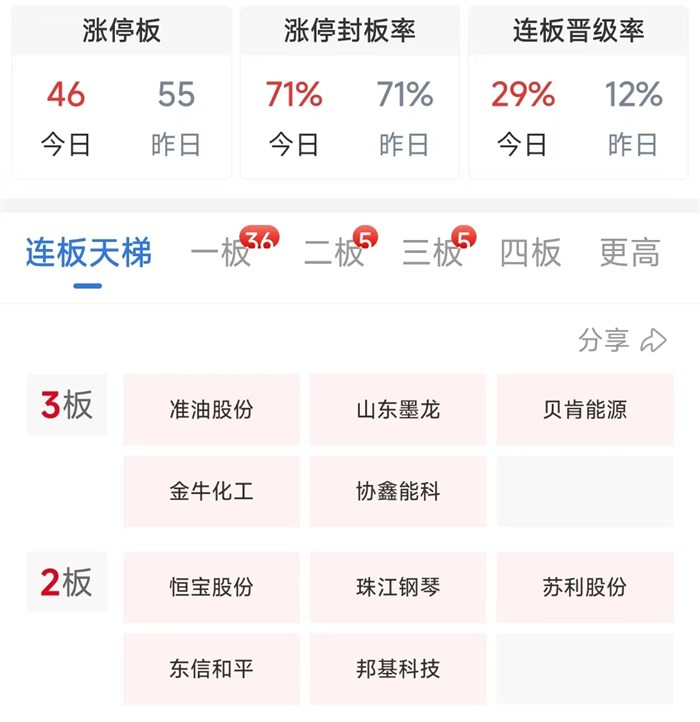View 山东墨龙 stock details
The image size is (700, 722).
click(x=397, y=410)
